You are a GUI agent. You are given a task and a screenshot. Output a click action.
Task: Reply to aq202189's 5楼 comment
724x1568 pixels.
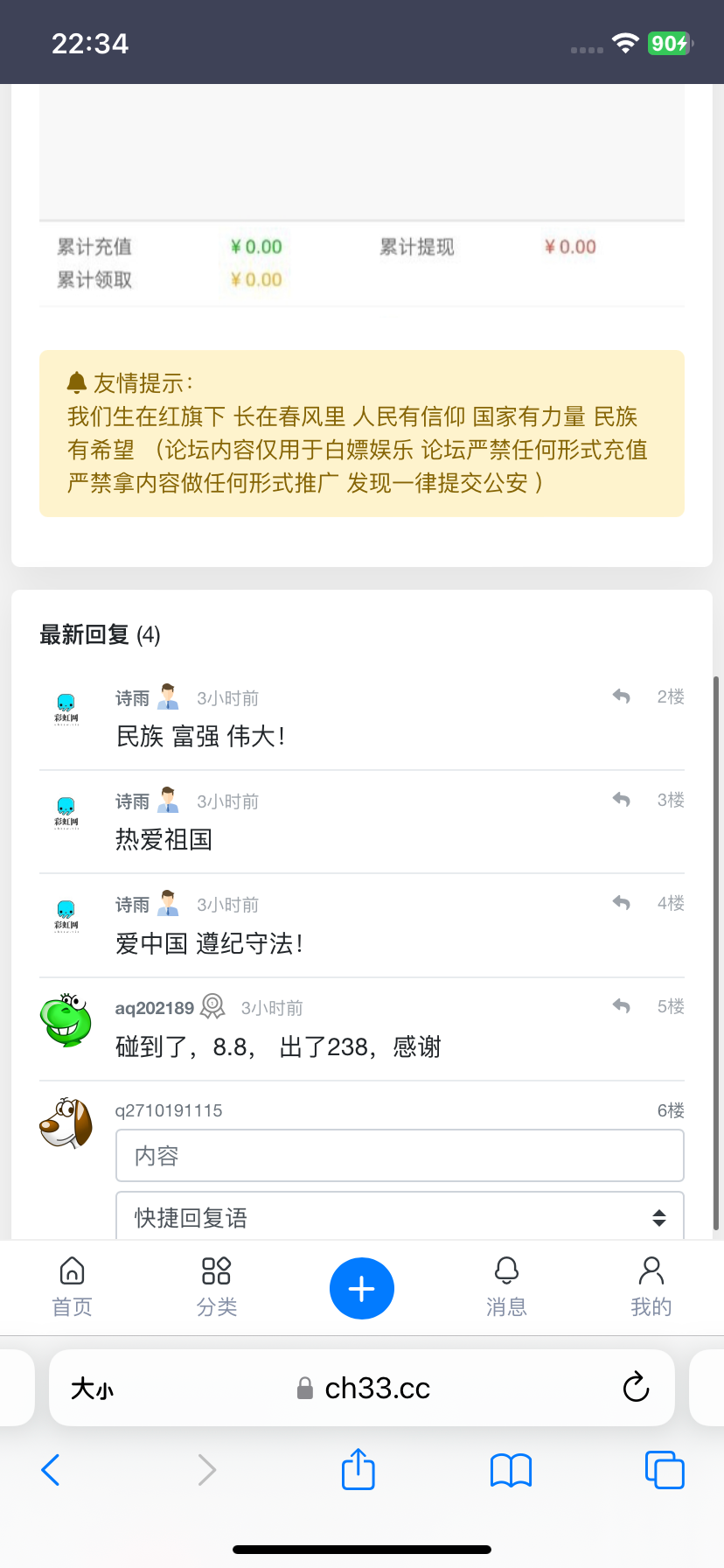click(622, 1006)
